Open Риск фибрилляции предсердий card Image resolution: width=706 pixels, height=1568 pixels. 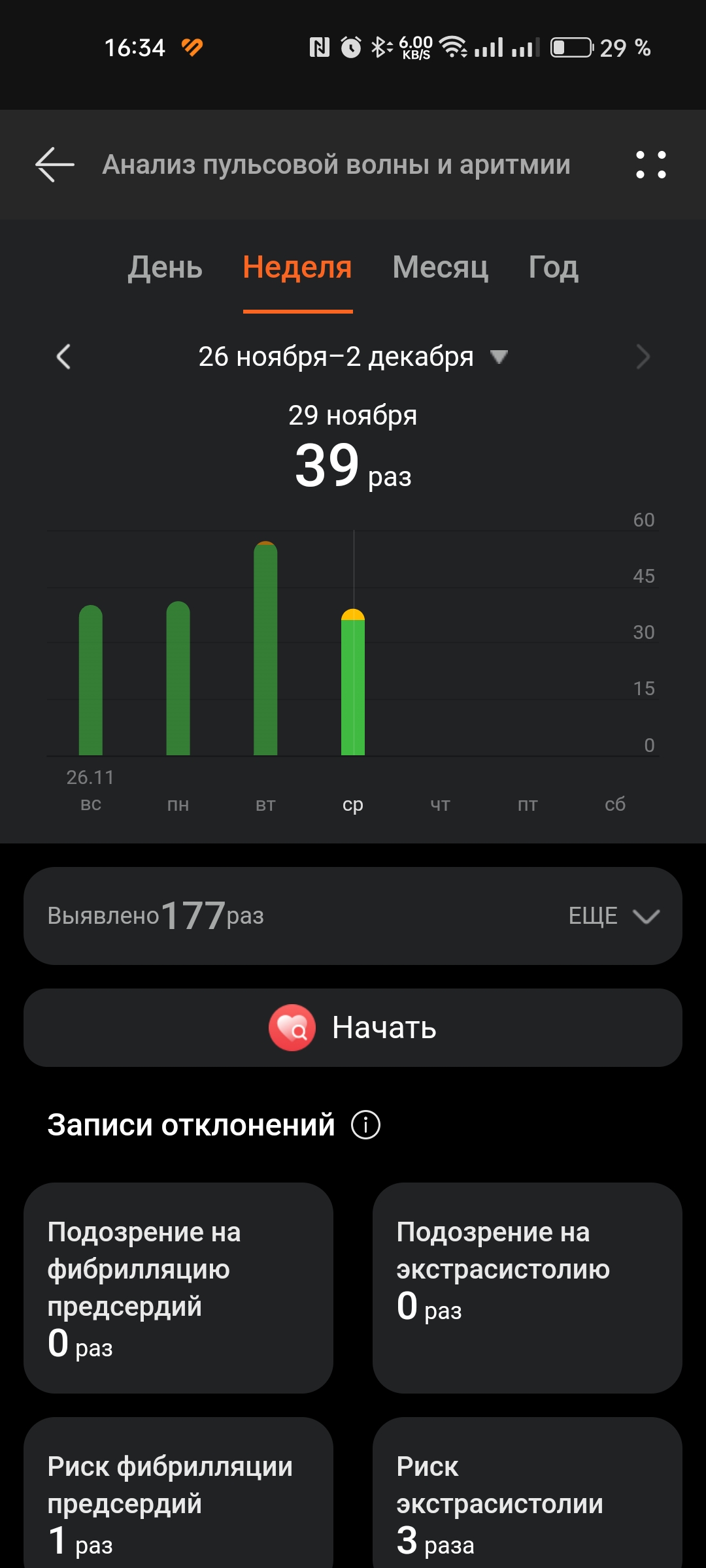(178, 1493)
